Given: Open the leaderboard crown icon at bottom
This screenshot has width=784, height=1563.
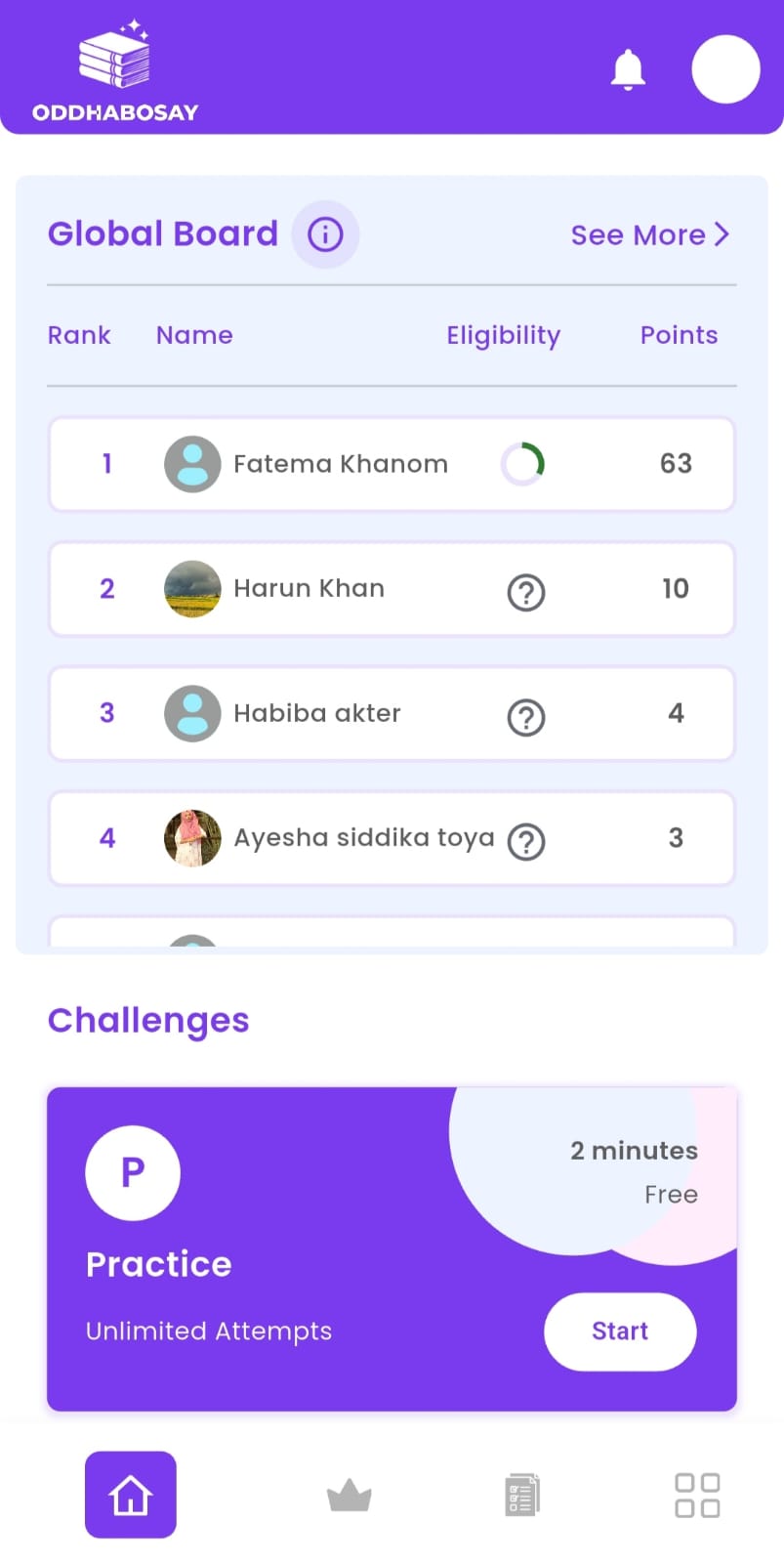Looking at the screenshot, I should coord(348,1494).
